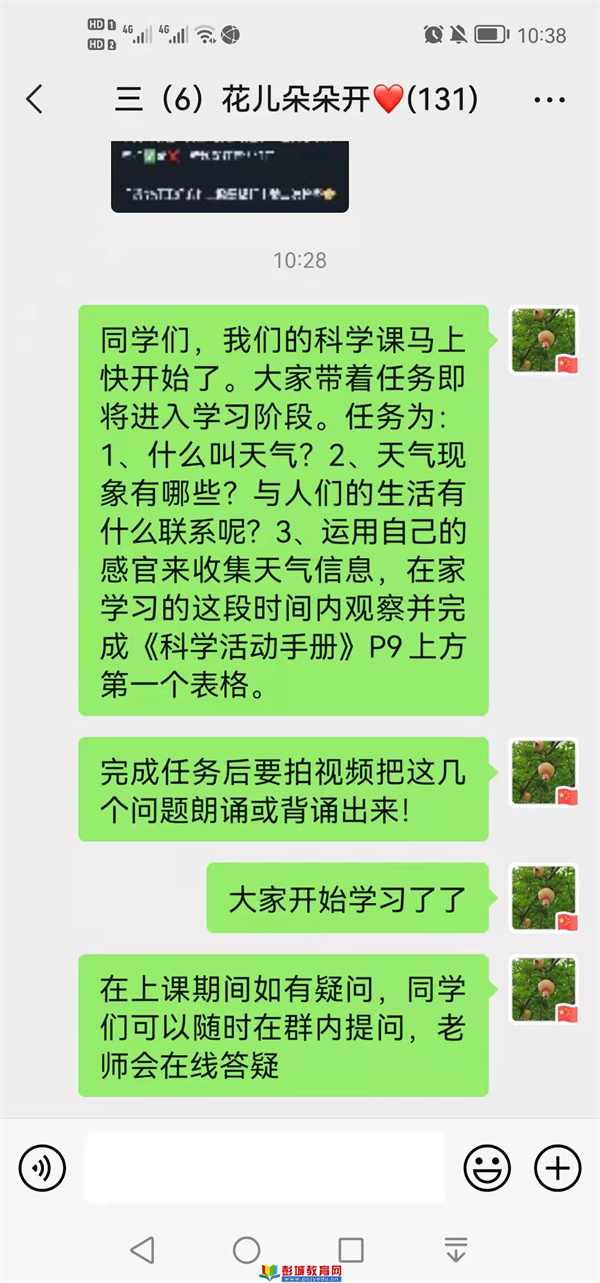The width and height of the screenshot is (600, 1283).
Task: Open the image message at top
Action: 229,176
